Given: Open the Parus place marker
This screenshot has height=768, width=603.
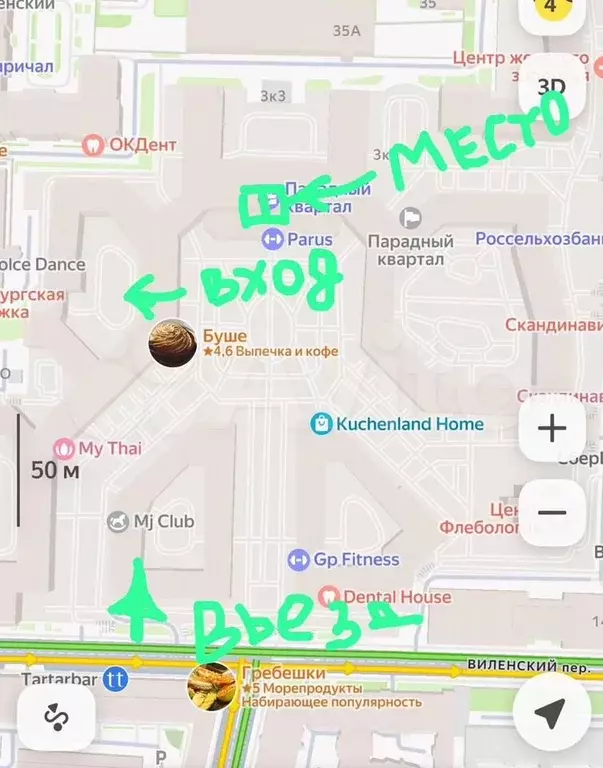Looking at the screenshot, I should coord(272,240).
